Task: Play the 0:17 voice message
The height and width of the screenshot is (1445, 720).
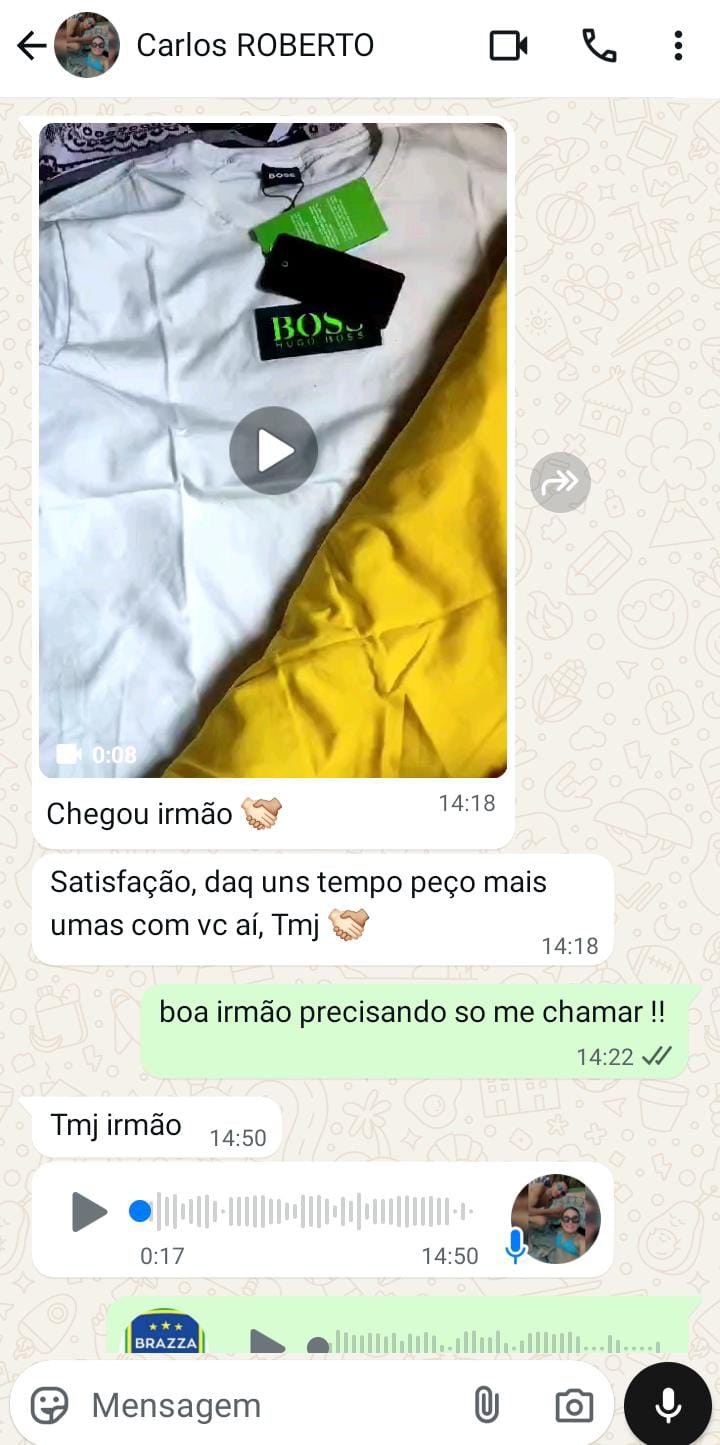Action: tap(89, 1213)
